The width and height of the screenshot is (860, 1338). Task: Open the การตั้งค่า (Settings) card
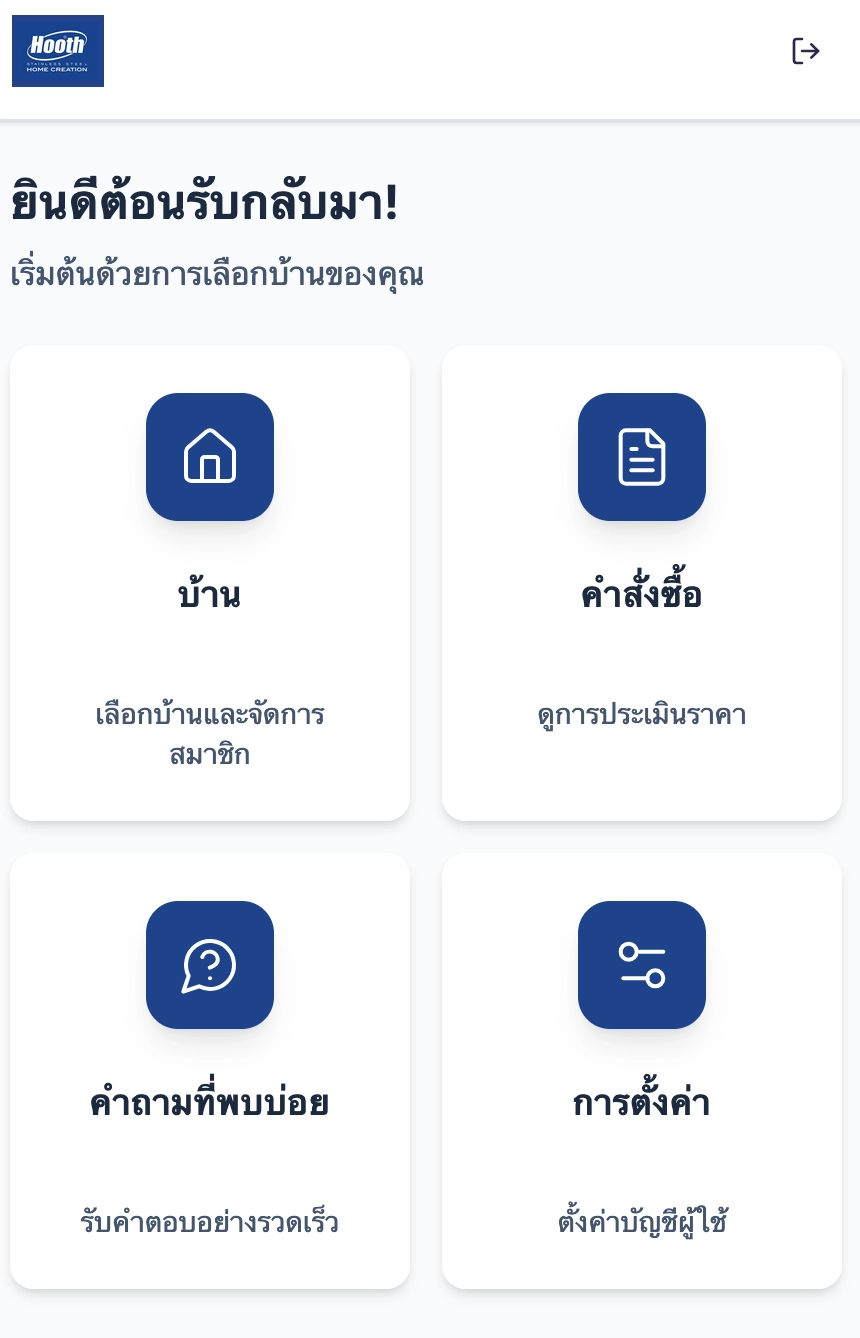coord(642,1070)
